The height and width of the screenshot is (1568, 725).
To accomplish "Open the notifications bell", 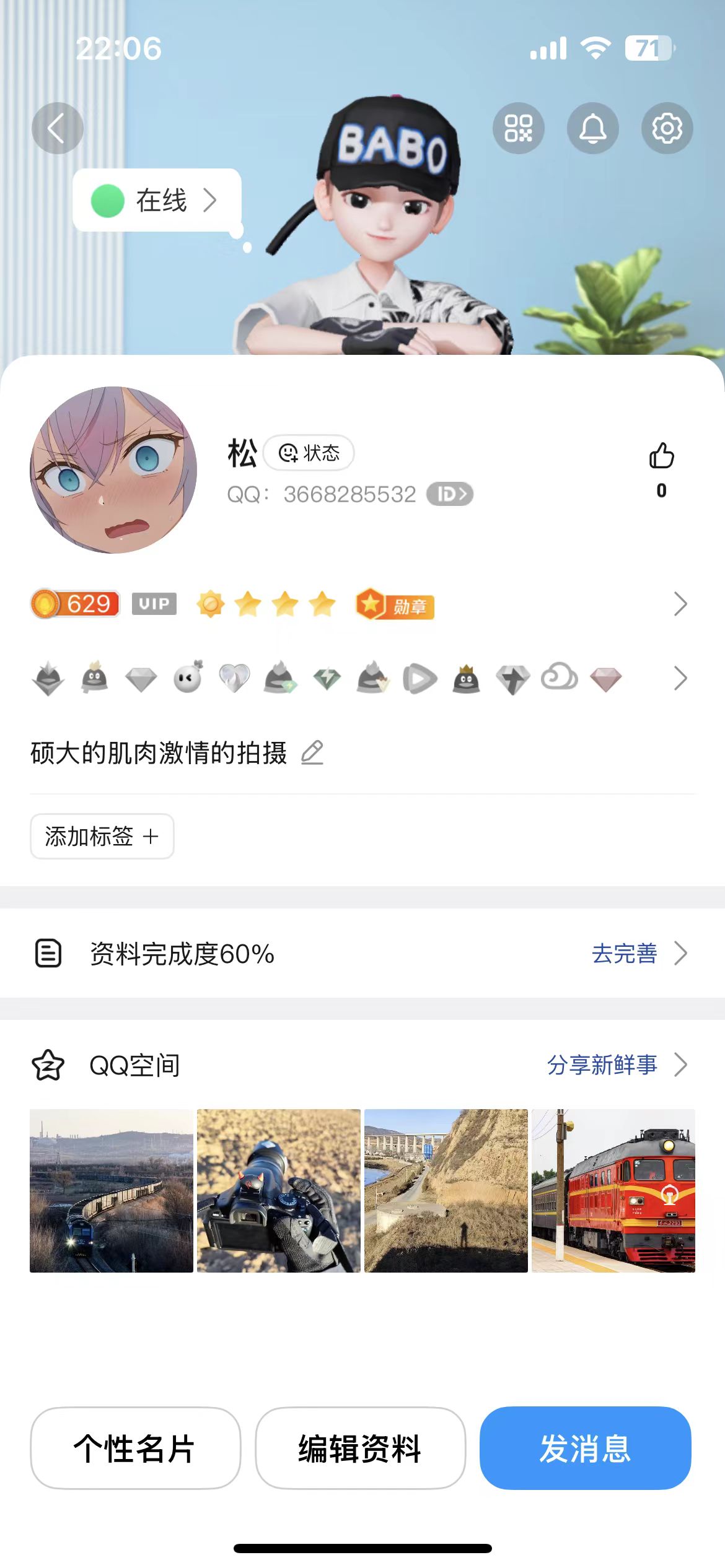I will (592, 128).
